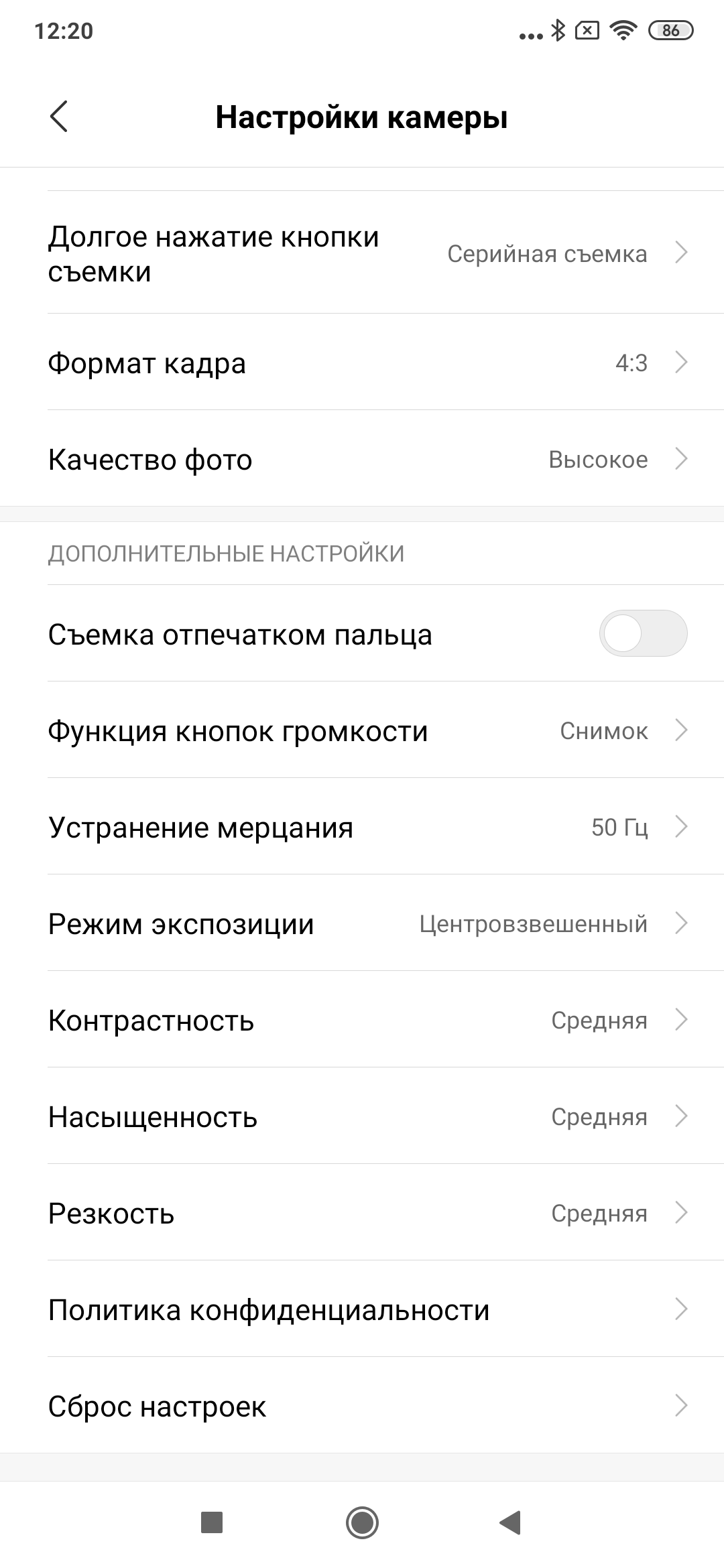
Task: Tap the system home button
Action: pos(362,1522)
